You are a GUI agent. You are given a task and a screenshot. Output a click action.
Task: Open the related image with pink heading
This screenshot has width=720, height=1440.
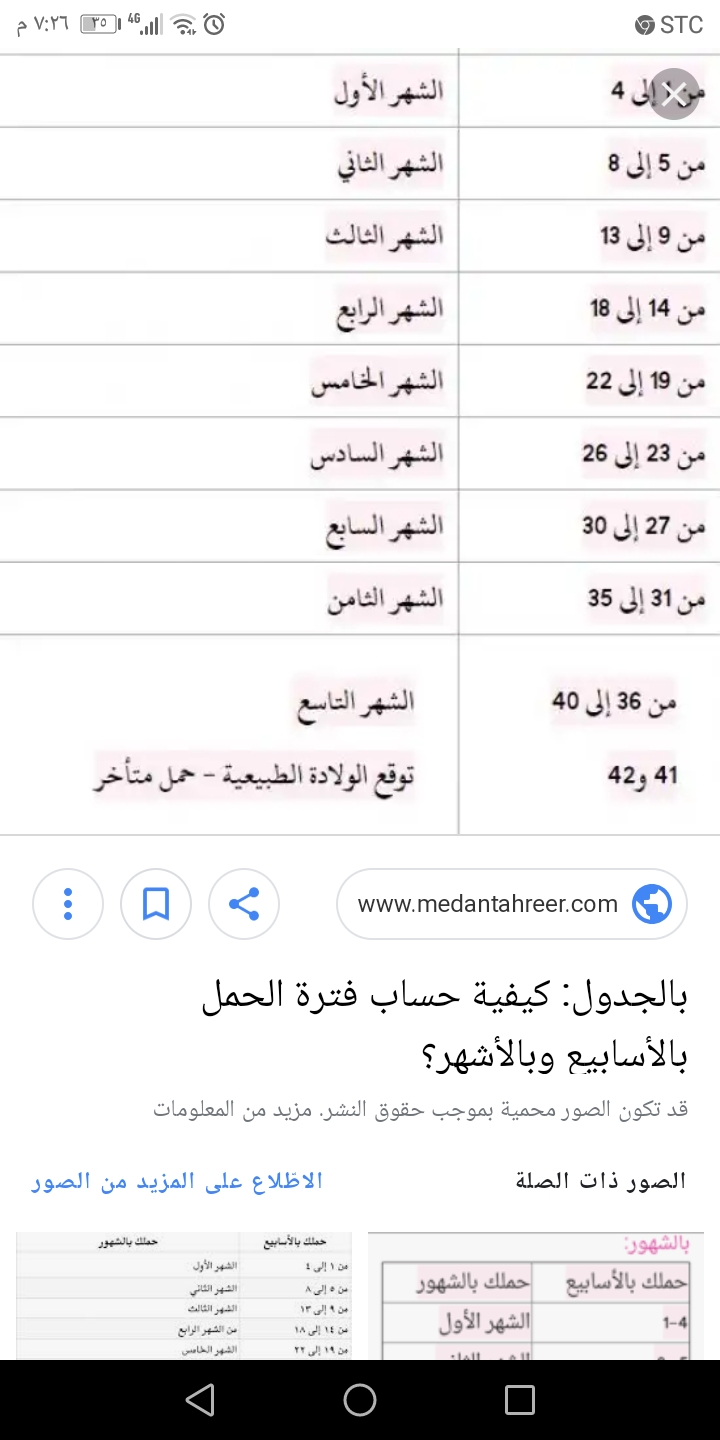535,1295
